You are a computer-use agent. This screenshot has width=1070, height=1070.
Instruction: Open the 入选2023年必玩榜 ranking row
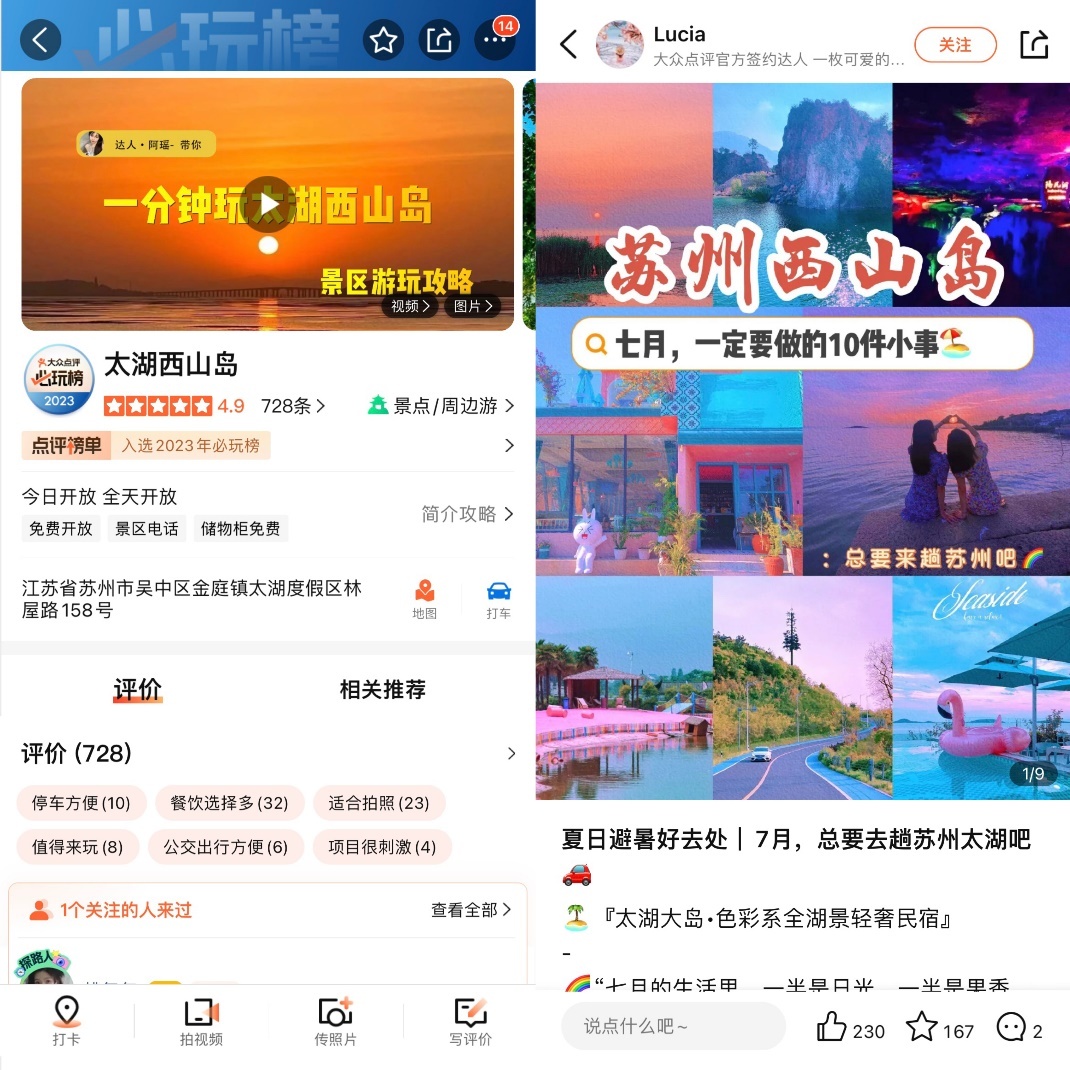click(268, 446)
